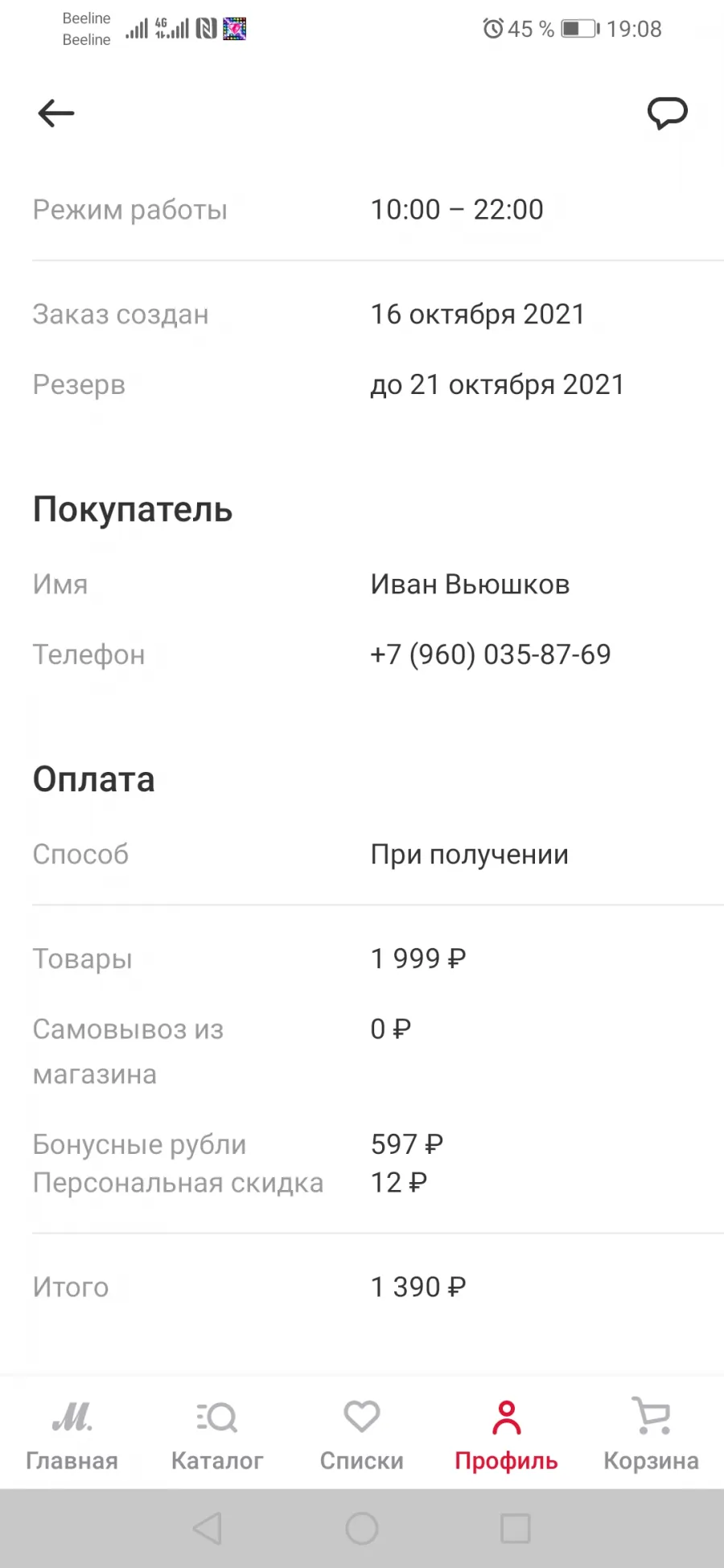
Task: Open the Каталог tab
Action: (x=217, y=1436)
